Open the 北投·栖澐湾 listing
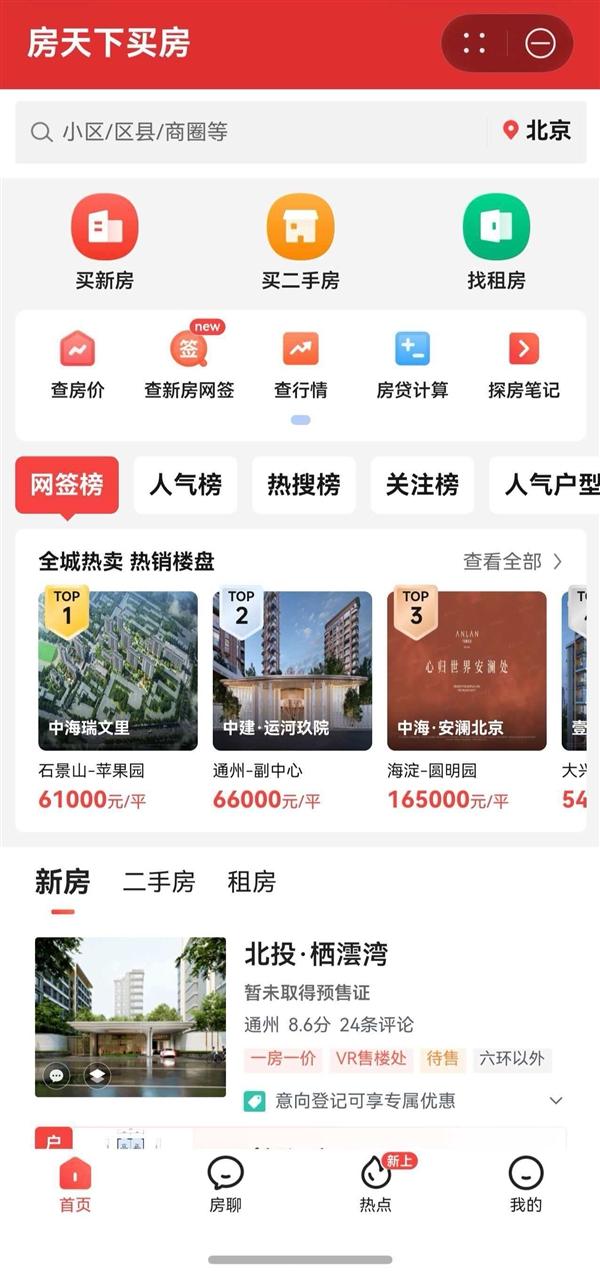The width and height of the screenshot is (600, 1273). click(x=316, y=954)
